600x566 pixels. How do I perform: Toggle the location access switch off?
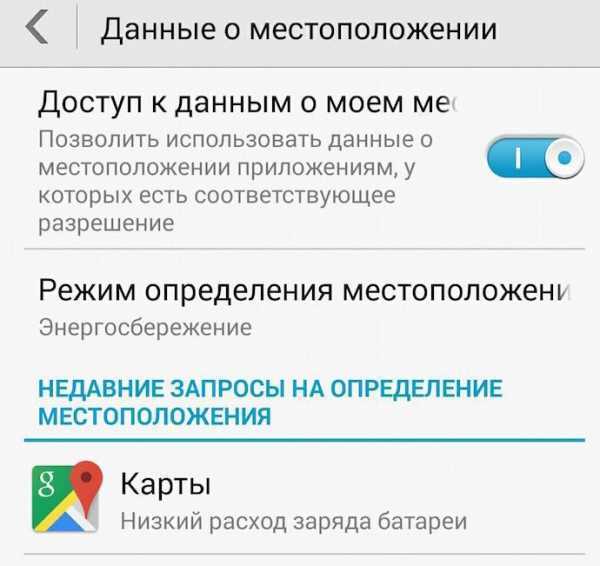[535, 158]
